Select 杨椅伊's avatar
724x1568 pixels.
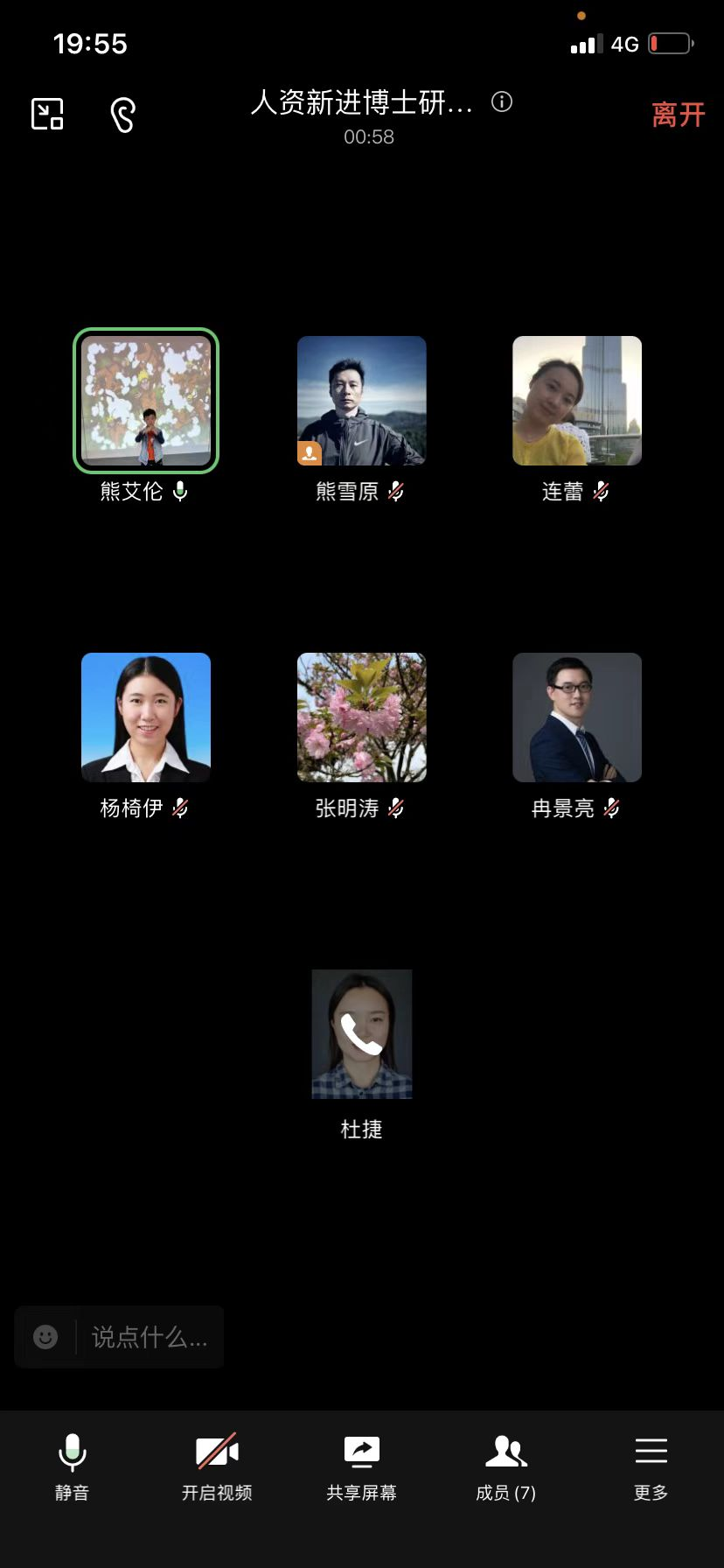click(x=146, y=717)
